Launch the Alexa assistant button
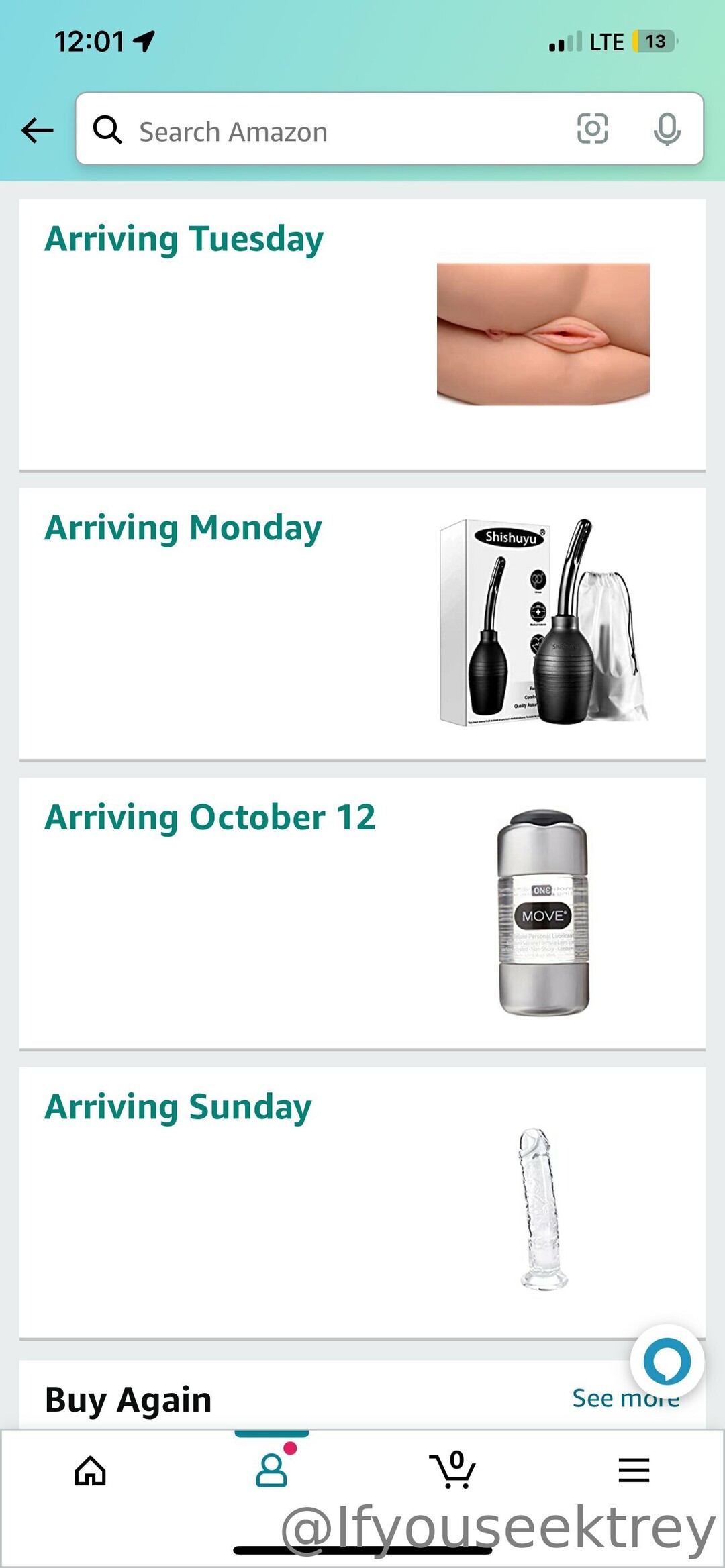725x1568 pixels. tap(667, 1361)
